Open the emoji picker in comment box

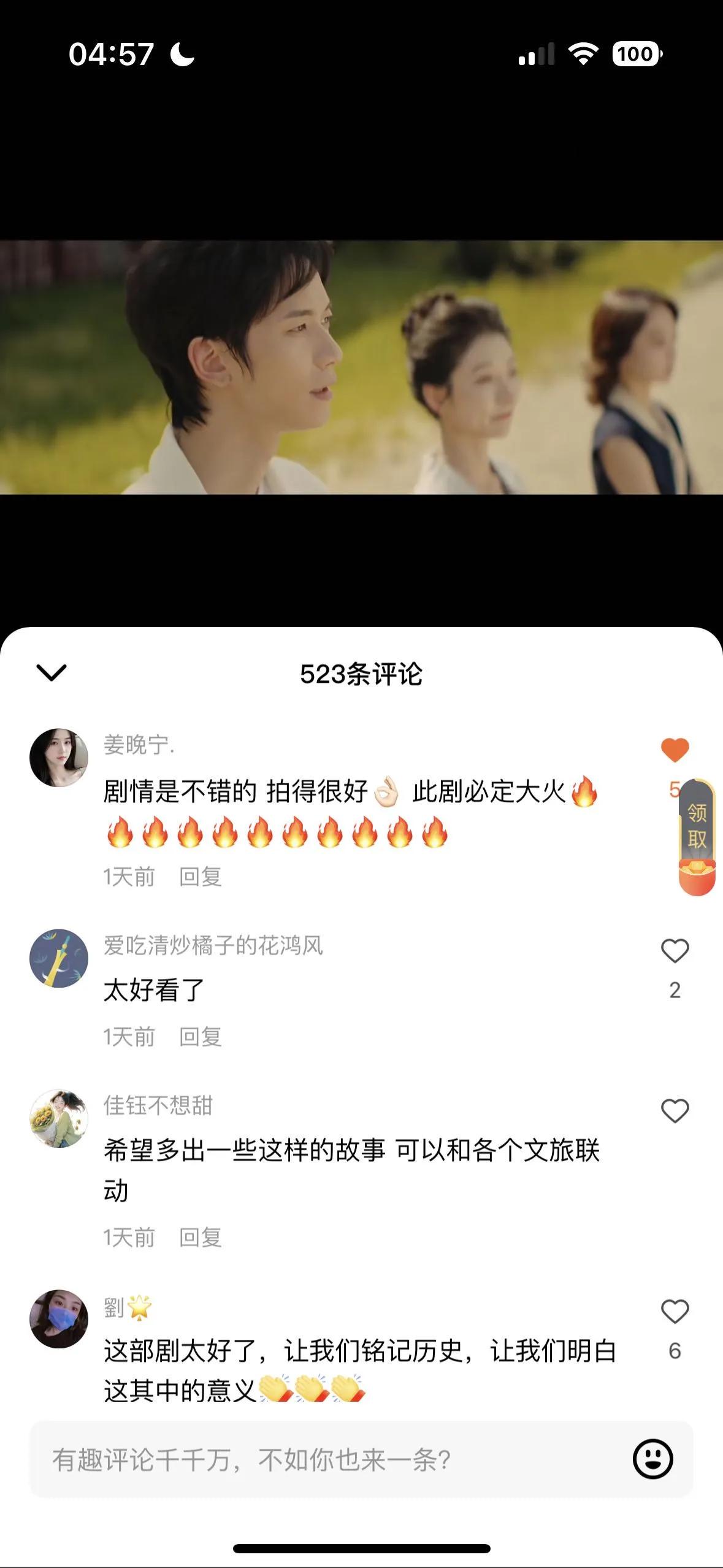(x=652, y=1459)
